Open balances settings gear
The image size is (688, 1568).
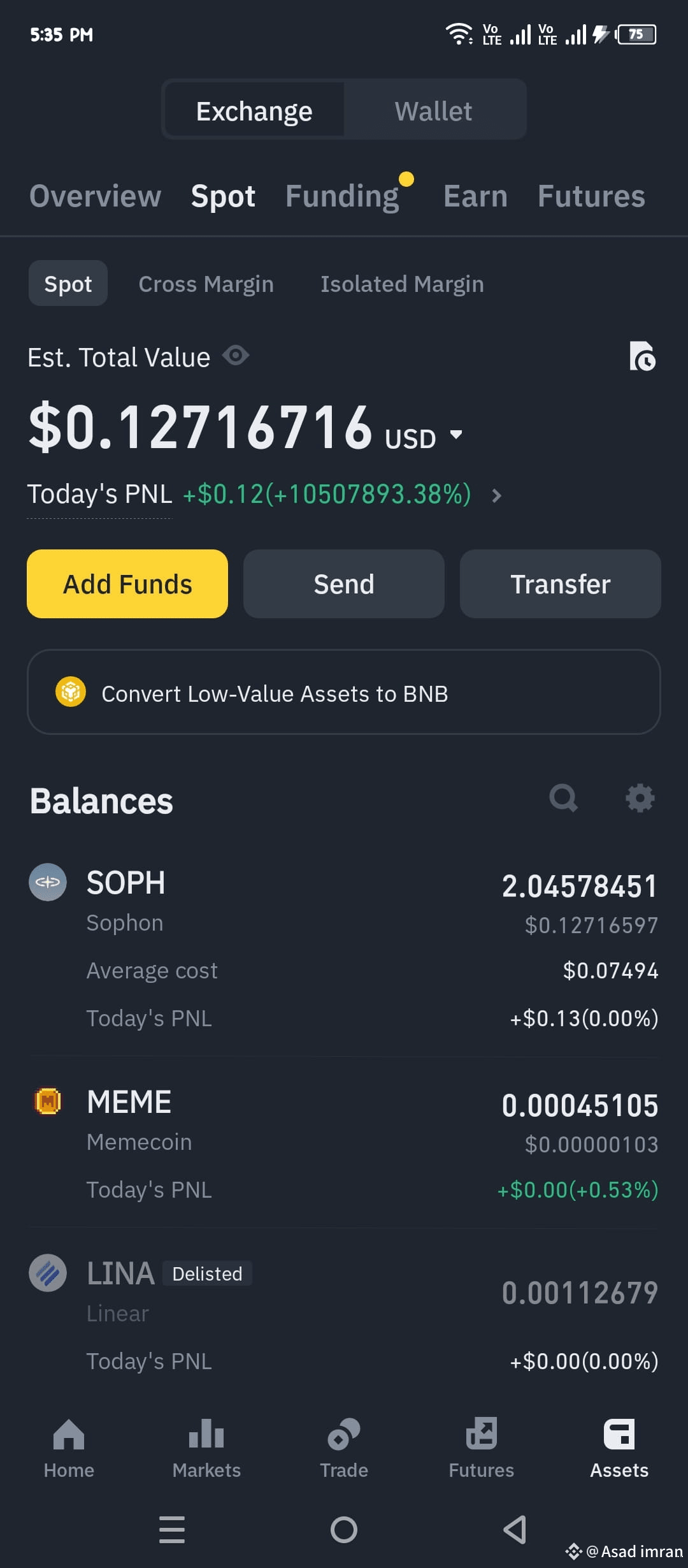(x=640, y=798)
